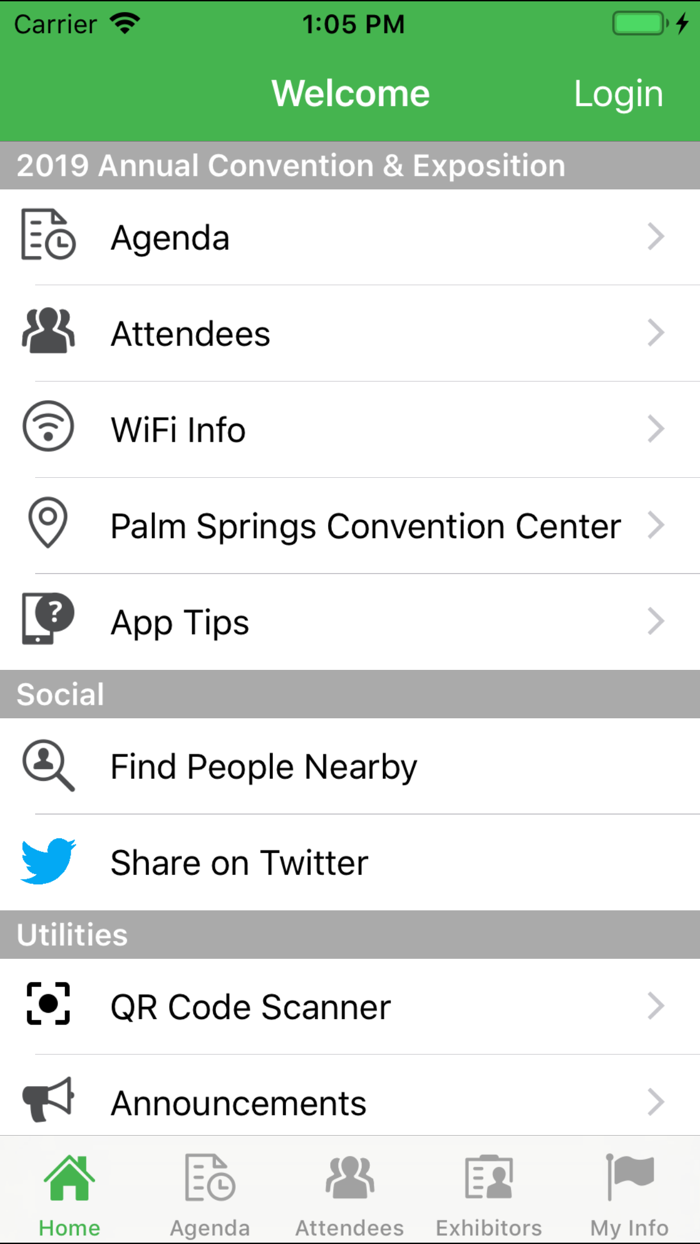The image size is (700, 1244).
Task: Open Palm Springs Convention Center details
Action: pos(350,526)
